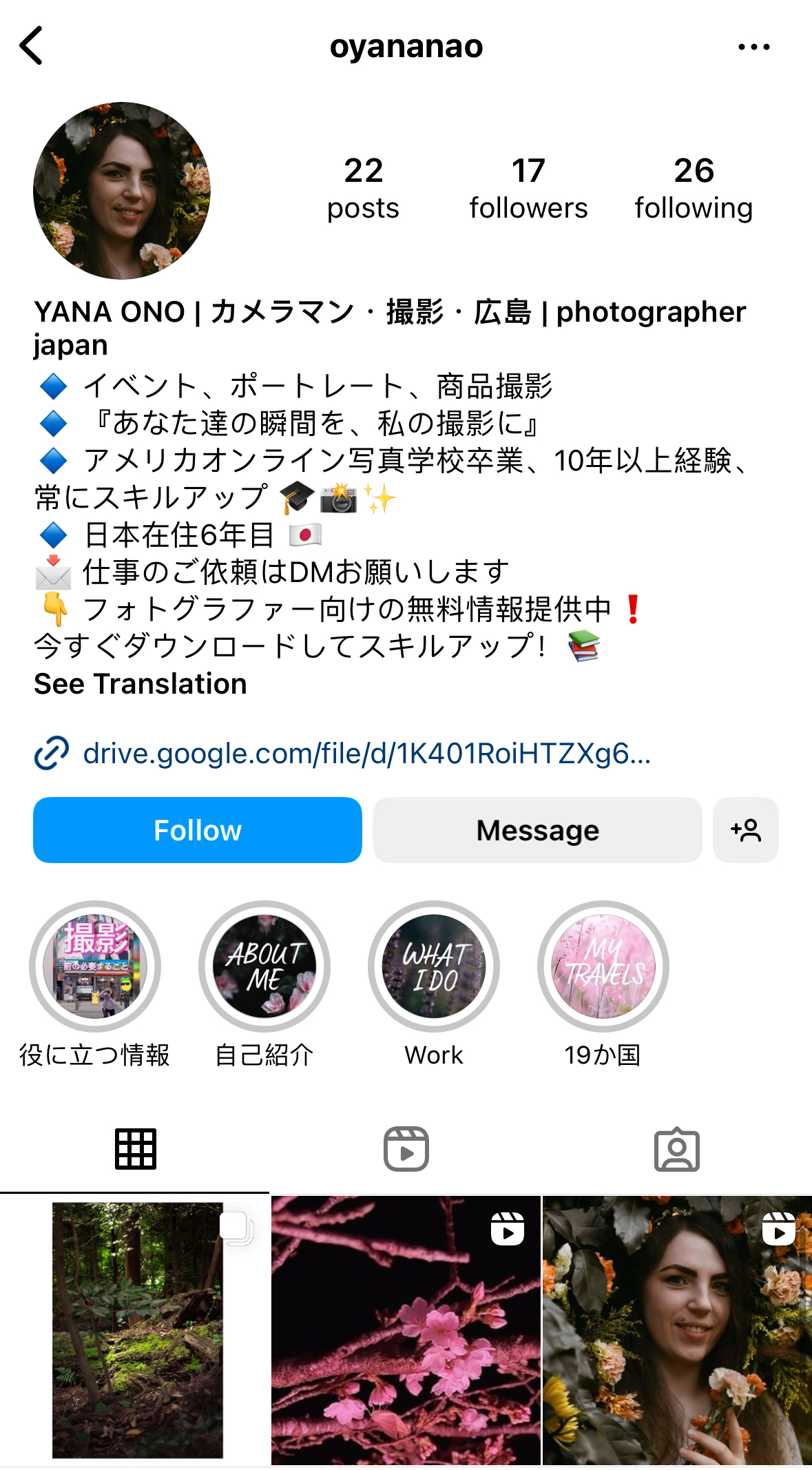Viewport: 812px width, 1470px height.
Task: Open the 役に立つ情報 story highlight
Action: click(95, 966)
